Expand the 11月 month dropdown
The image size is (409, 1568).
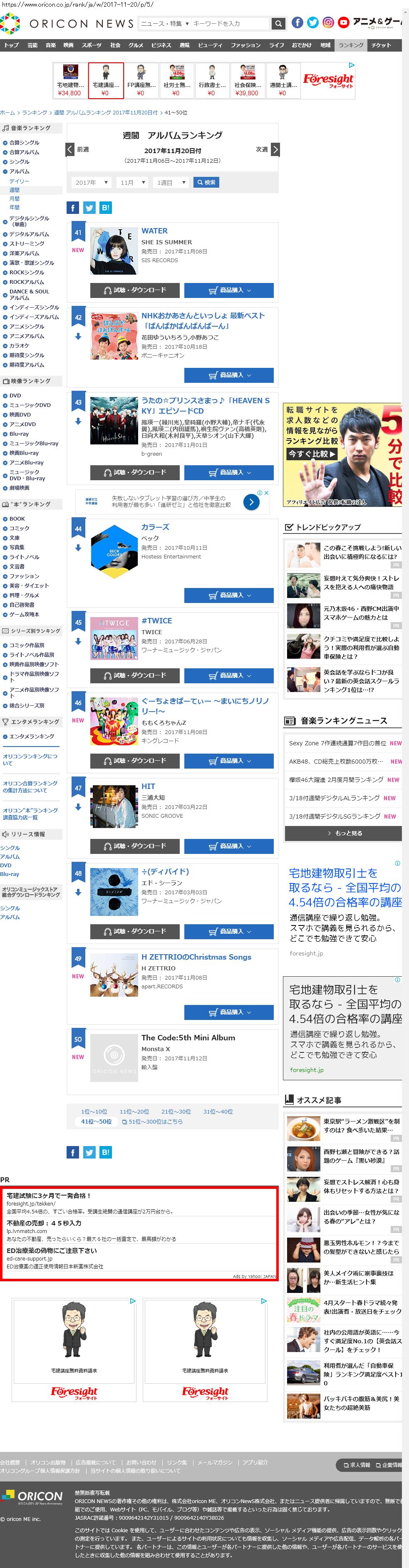(133, 183)
